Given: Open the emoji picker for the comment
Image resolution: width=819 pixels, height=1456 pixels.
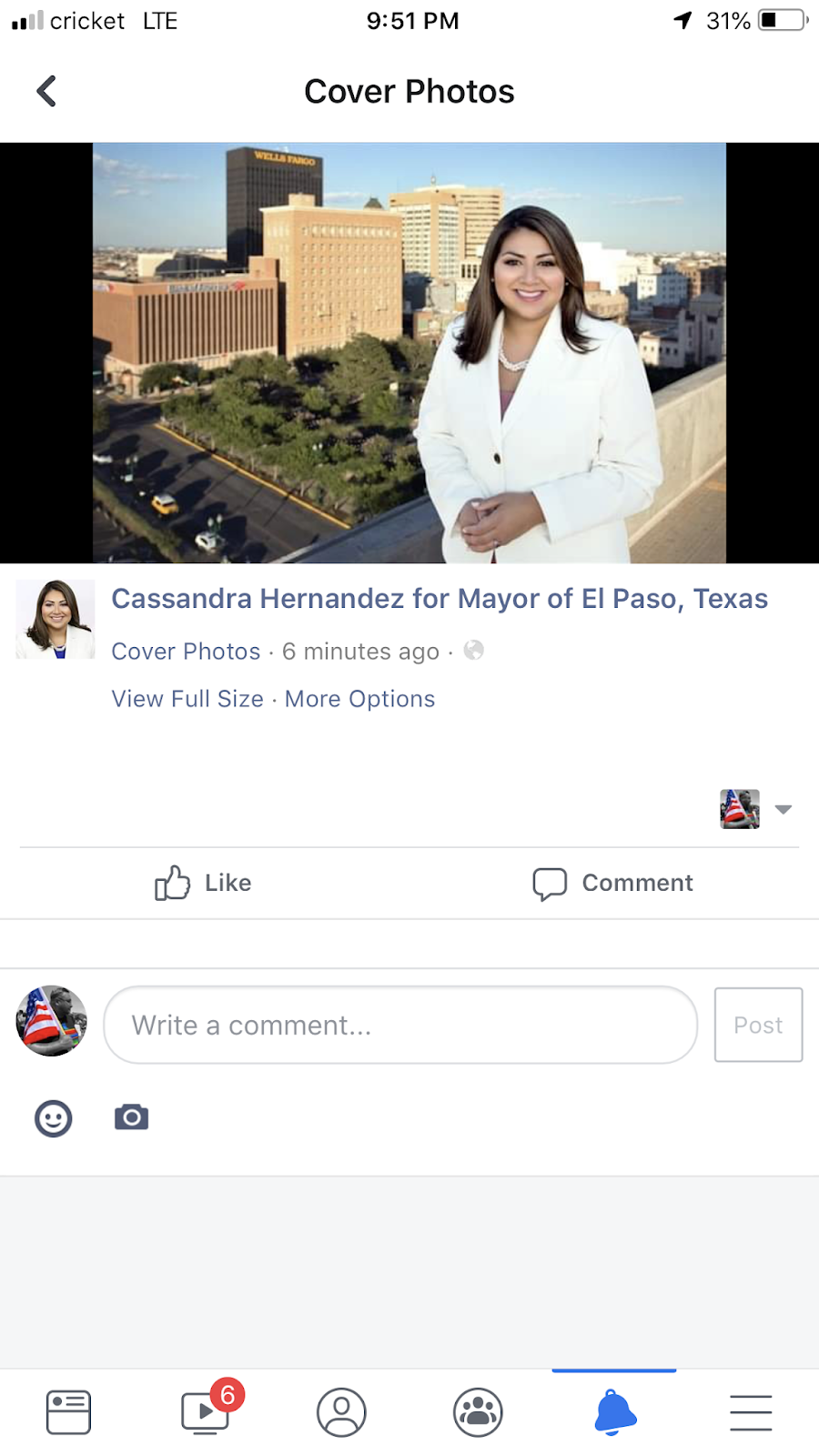Looking at the screenshot, I should (54, 1118).
